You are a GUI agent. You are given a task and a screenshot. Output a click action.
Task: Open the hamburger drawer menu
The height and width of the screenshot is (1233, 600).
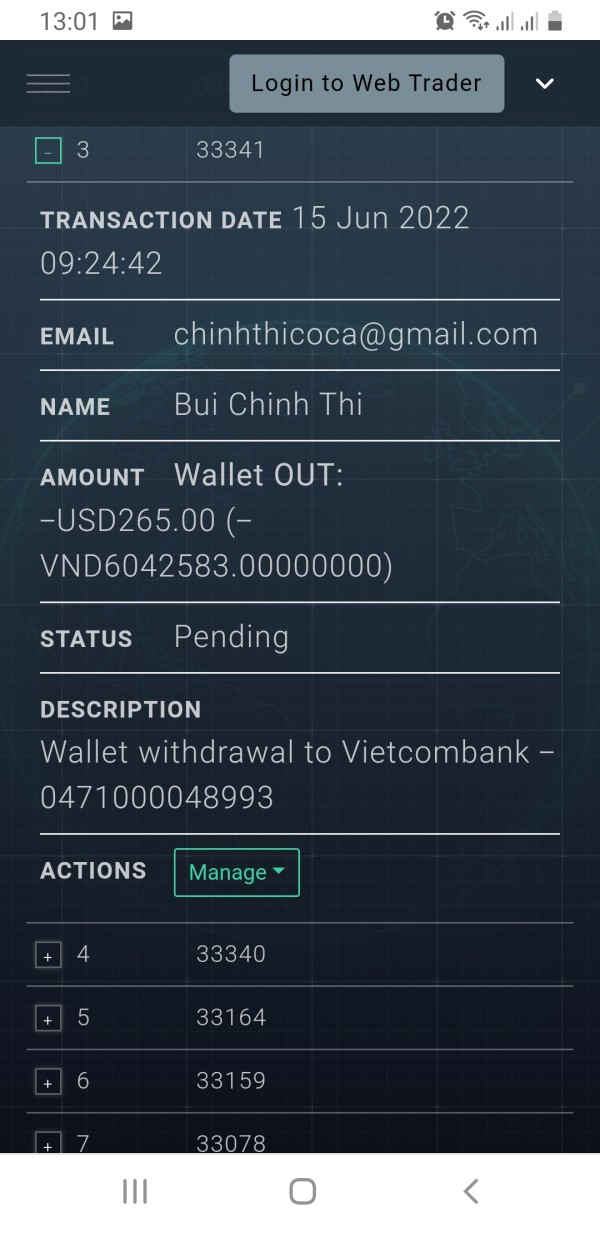pyautogui.click(x=48, y=84)
